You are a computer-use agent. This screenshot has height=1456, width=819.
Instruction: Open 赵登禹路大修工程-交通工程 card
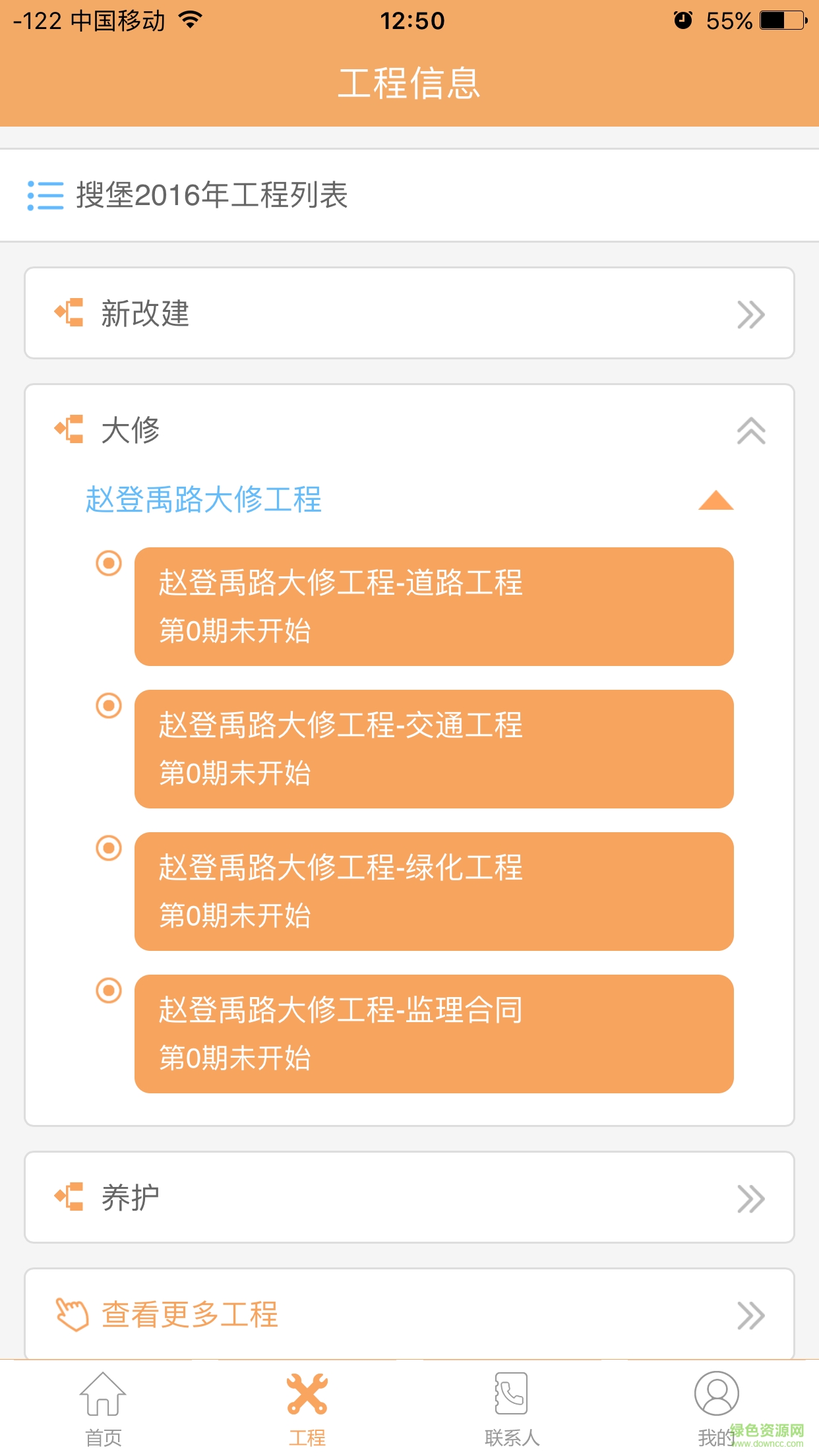pyautogui.click(x=434, y=749)
